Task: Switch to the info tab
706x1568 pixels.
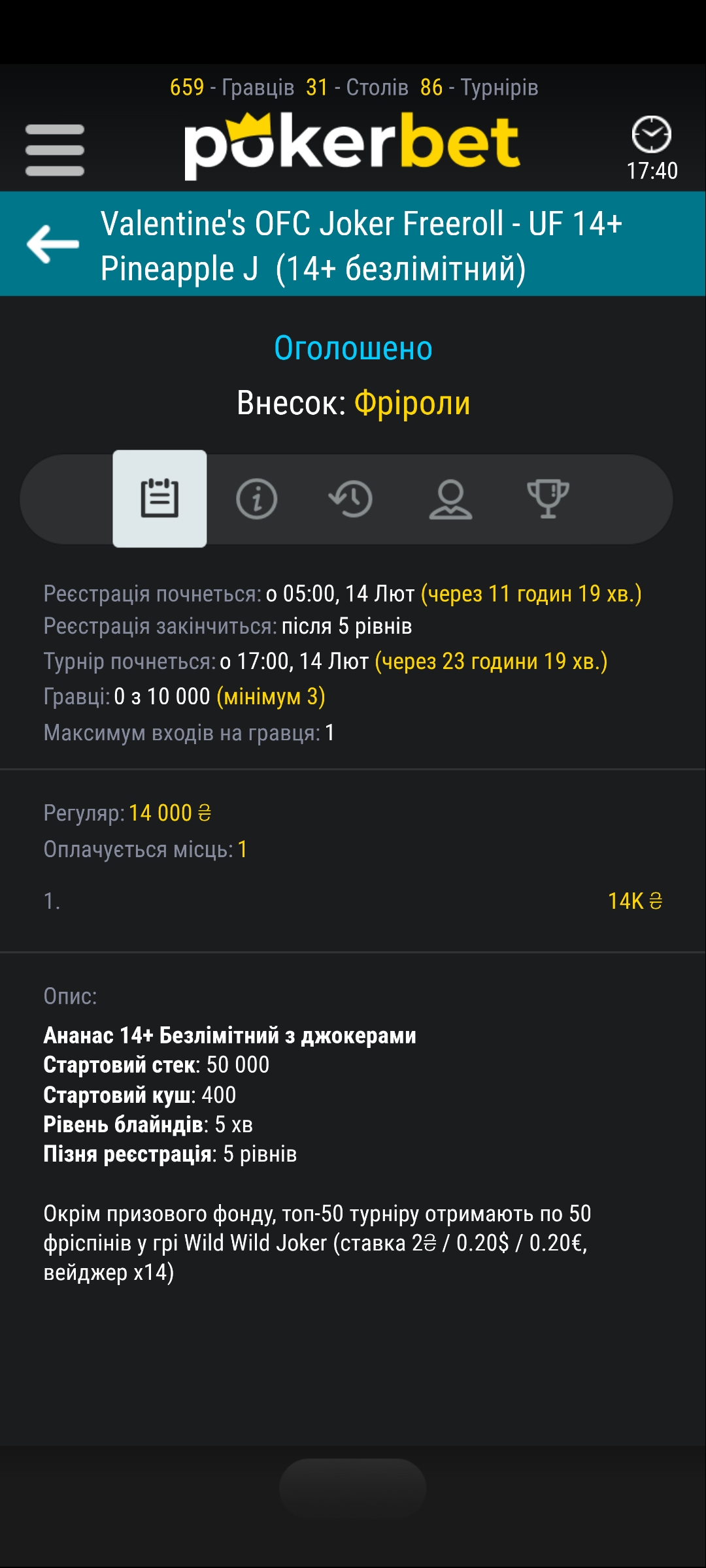Action: coord(256,499)
